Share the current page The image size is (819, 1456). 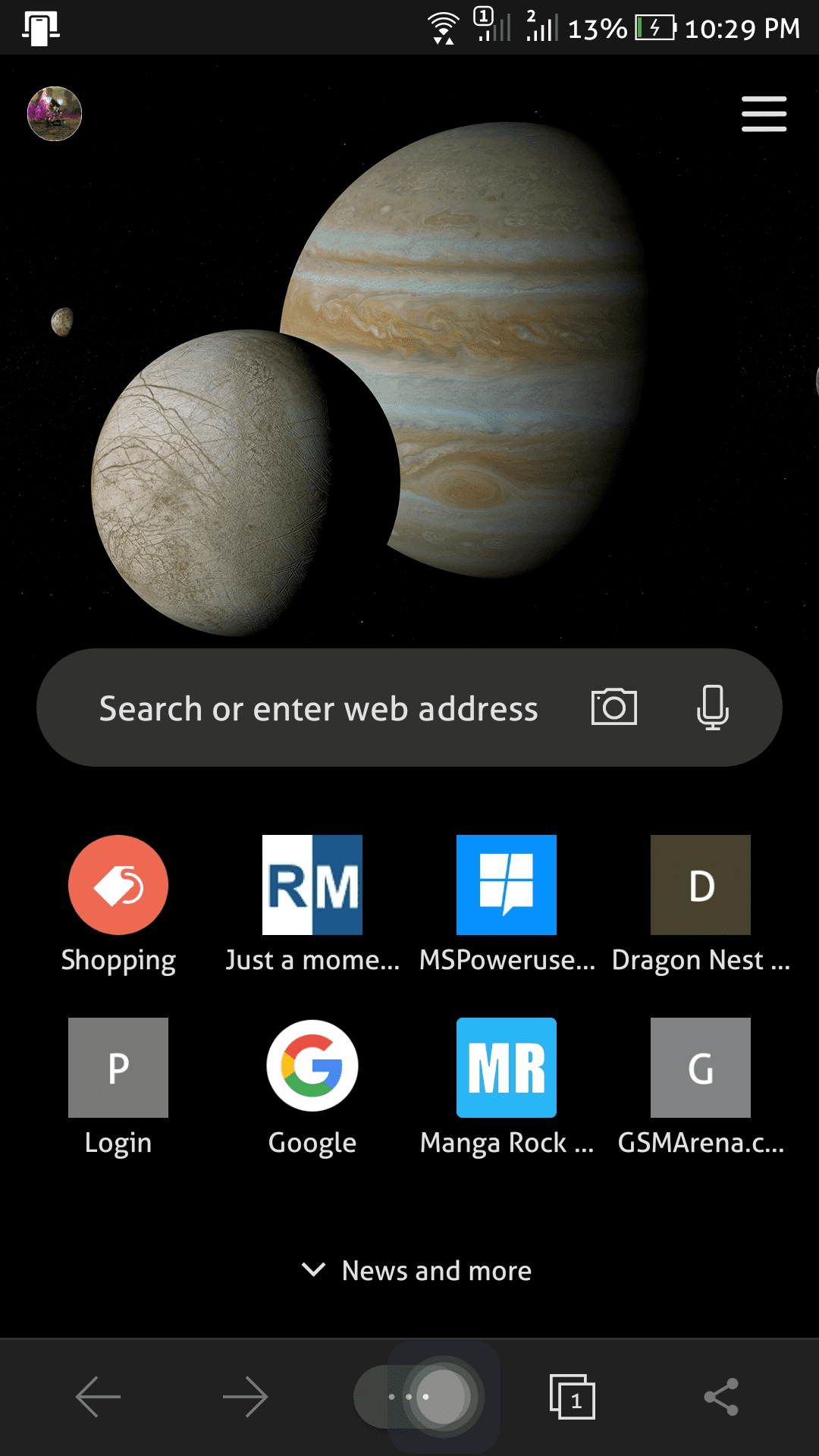[721, 1397]
